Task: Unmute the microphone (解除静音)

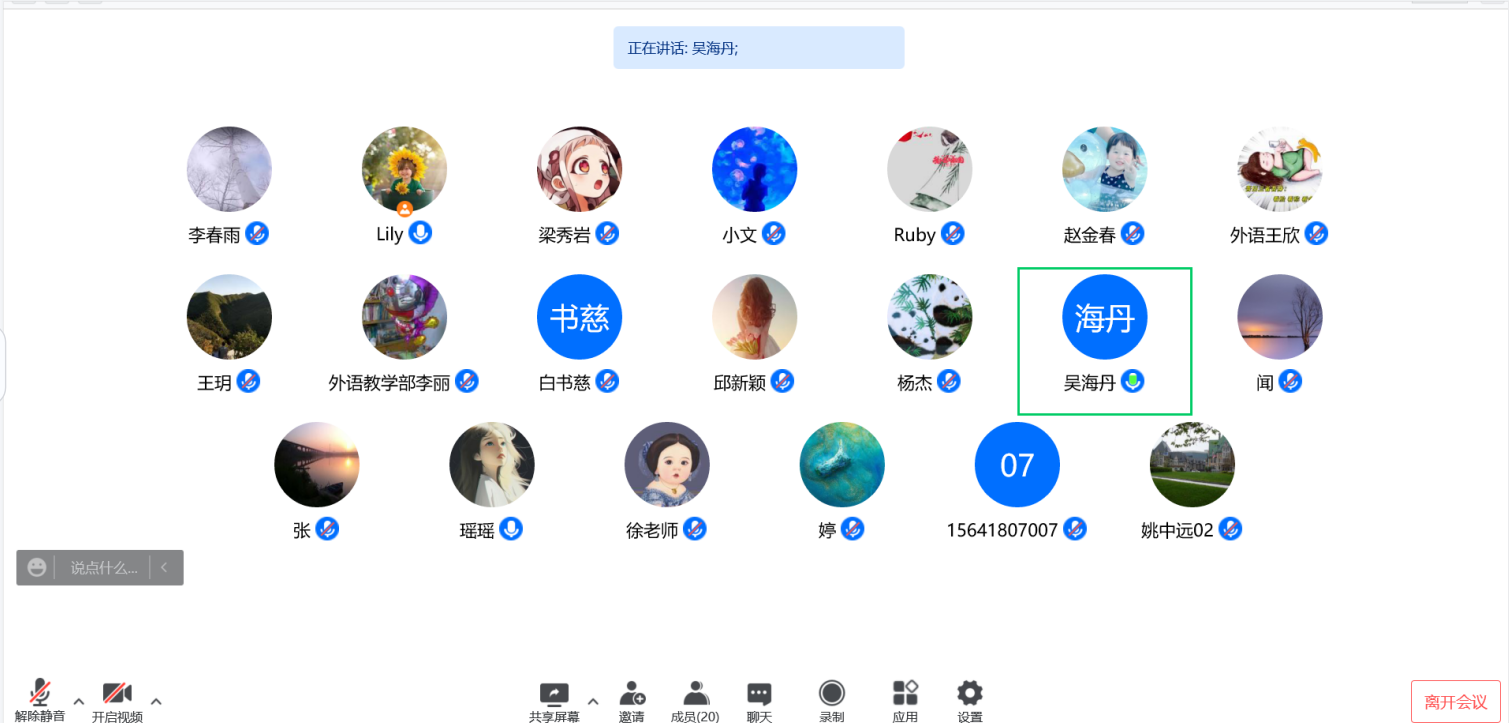Action: click(x=39, y=699)
